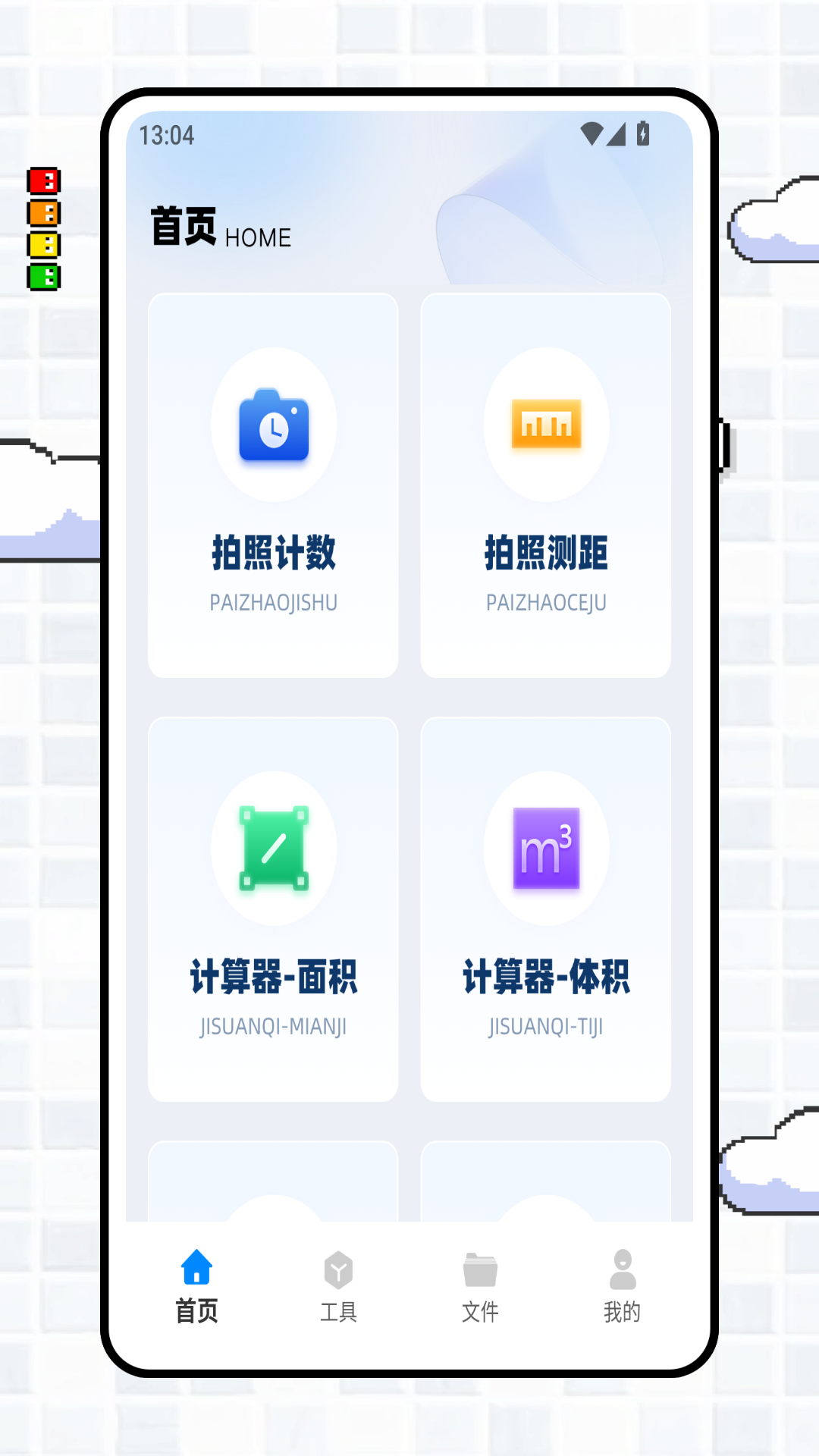Tap the orange ruler measuring icon
819x1456 pixels.
[546, 426]
